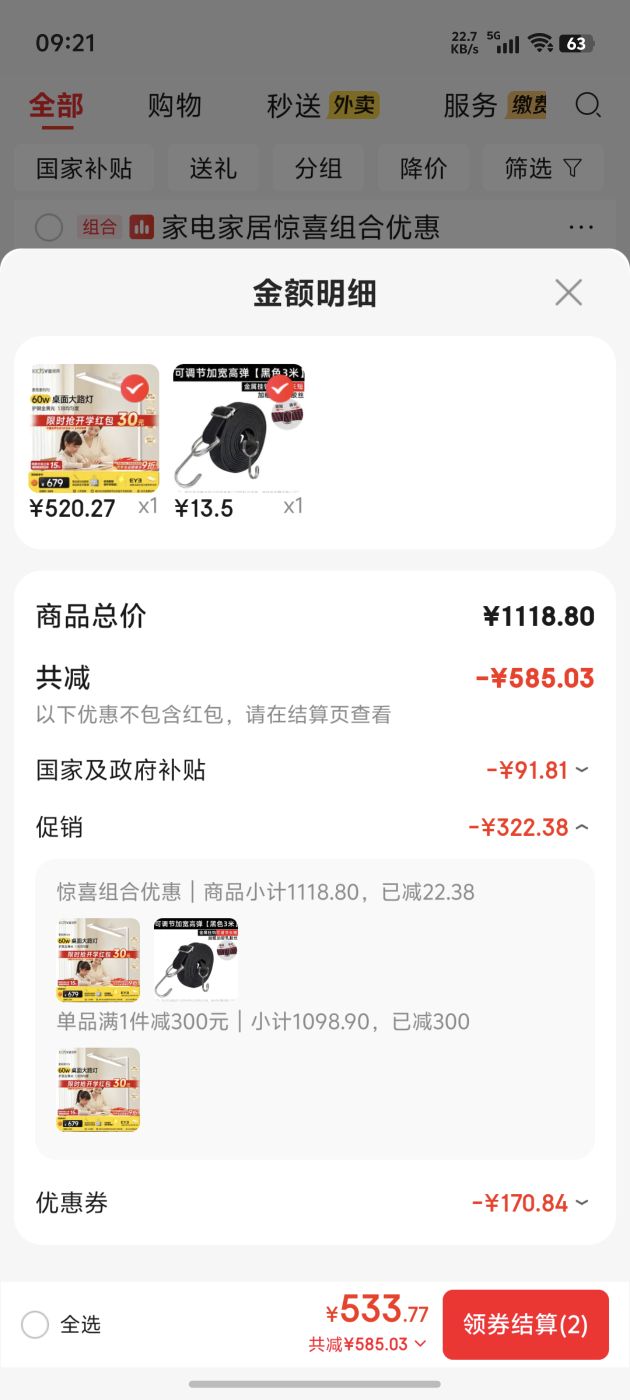The image size is (630, 1400).
Task: Deselect the desk lamp priced ¥520.27
Action: [134, 387]
